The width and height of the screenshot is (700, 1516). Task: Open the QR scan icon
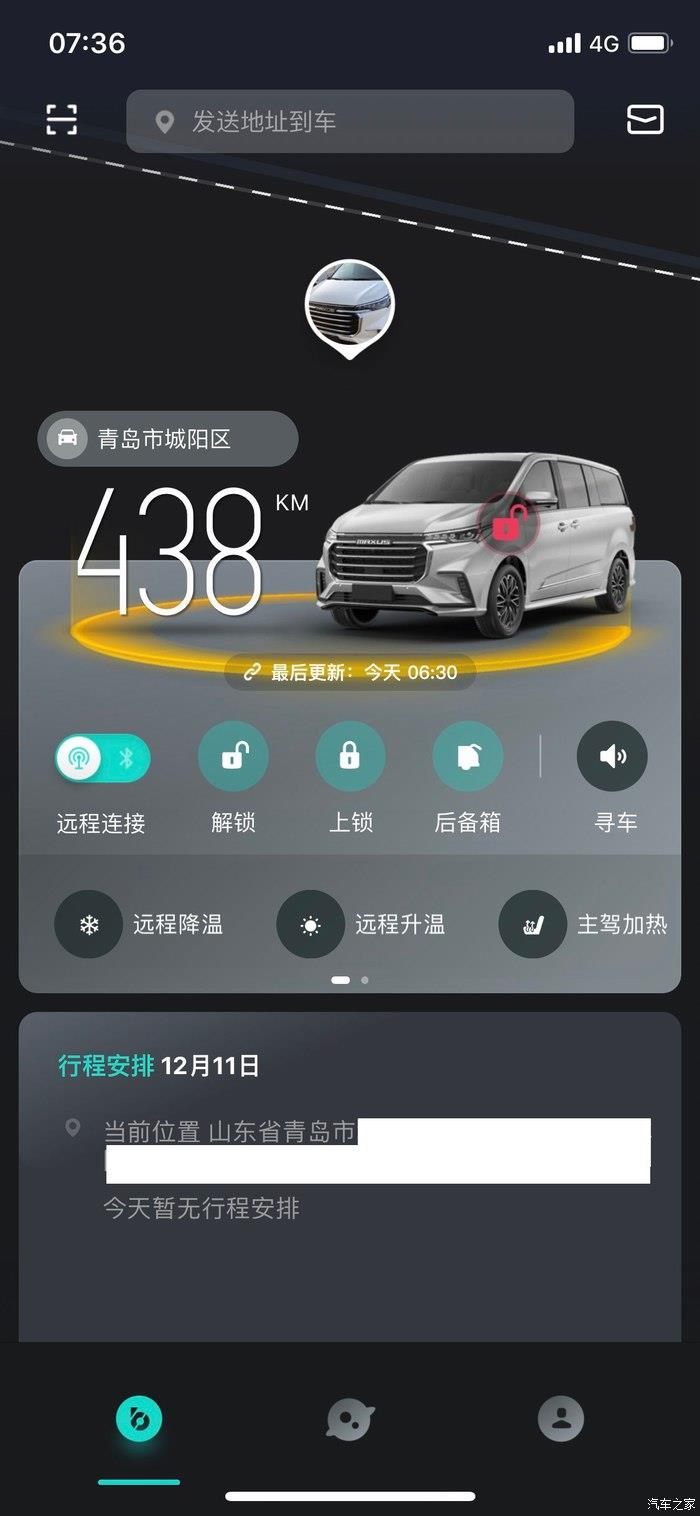(62, 120)
